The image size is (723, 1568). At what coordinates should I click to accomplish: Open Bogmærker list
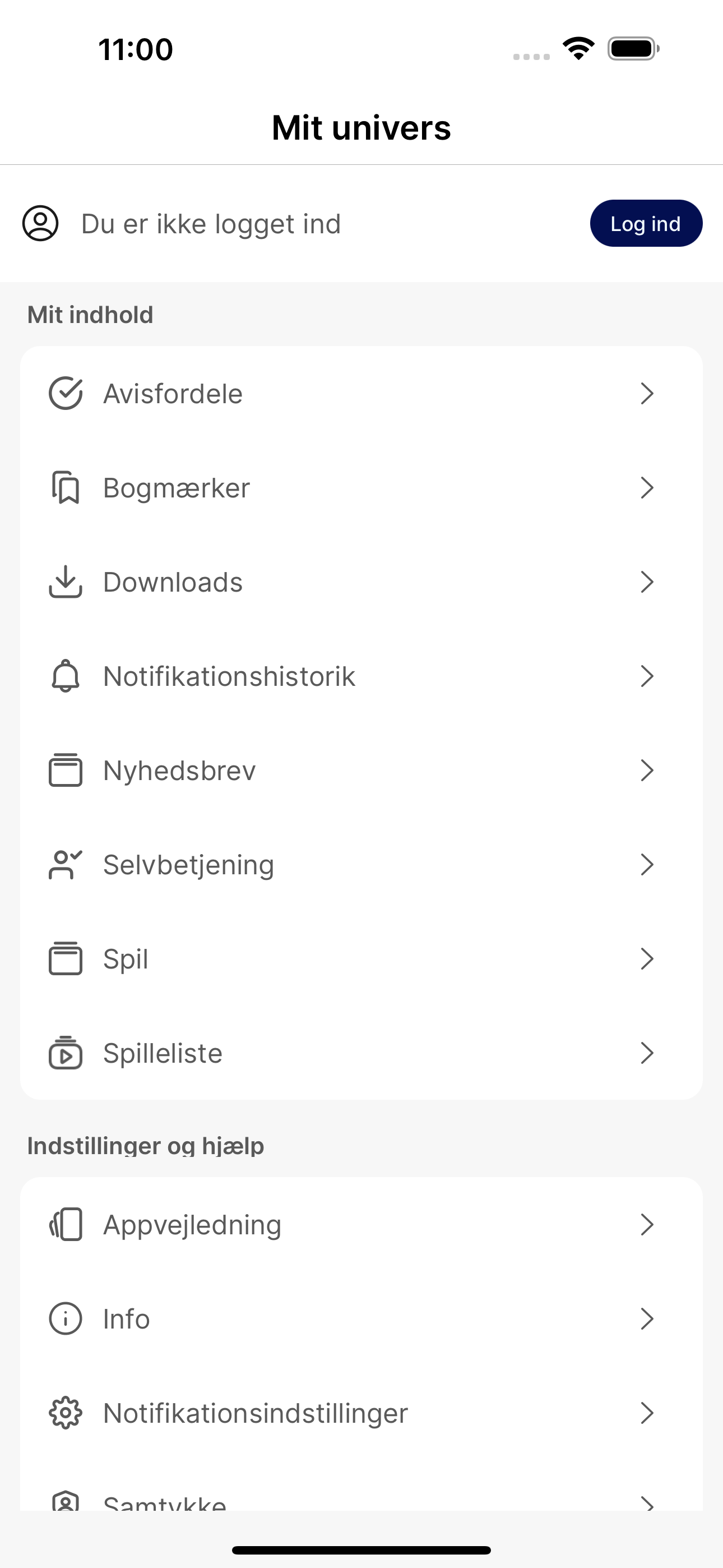coord(361,487)
